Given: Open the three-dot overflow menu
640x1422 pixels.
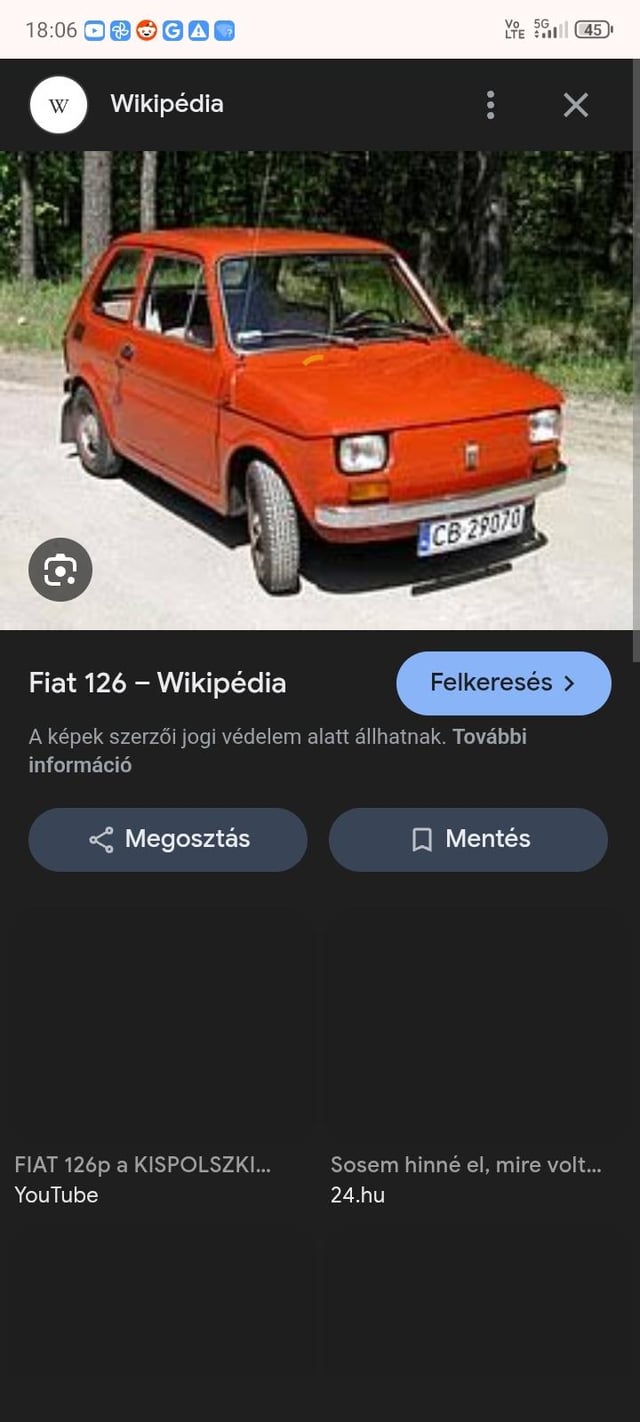Looking at the screenshot, I should [x=490, y=105].
